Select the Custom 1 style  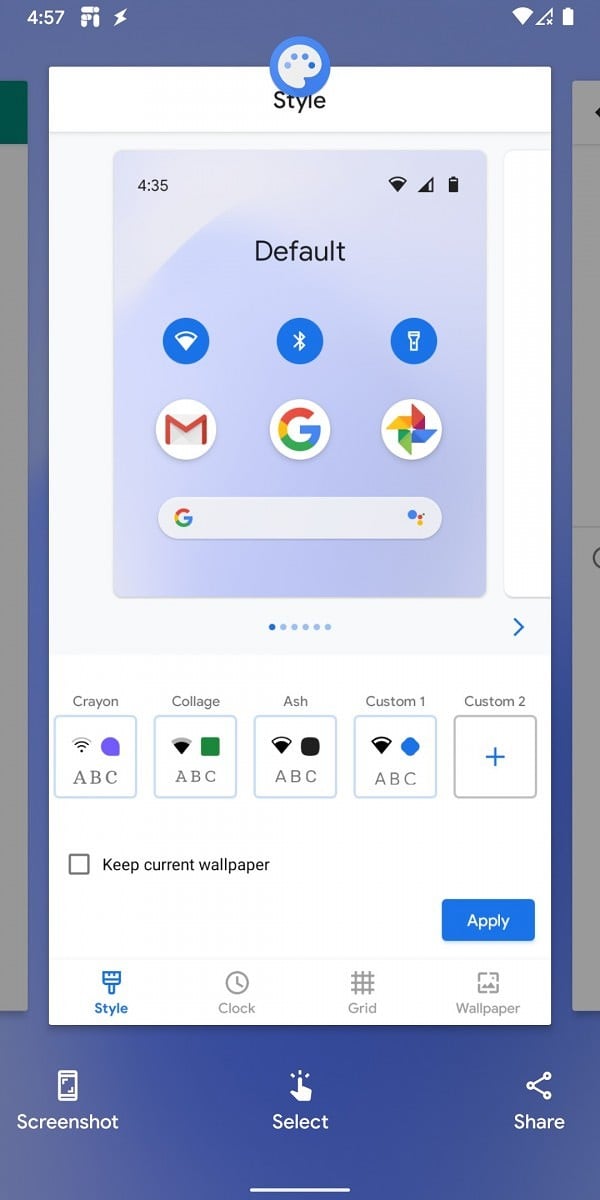tap(395, 757)
